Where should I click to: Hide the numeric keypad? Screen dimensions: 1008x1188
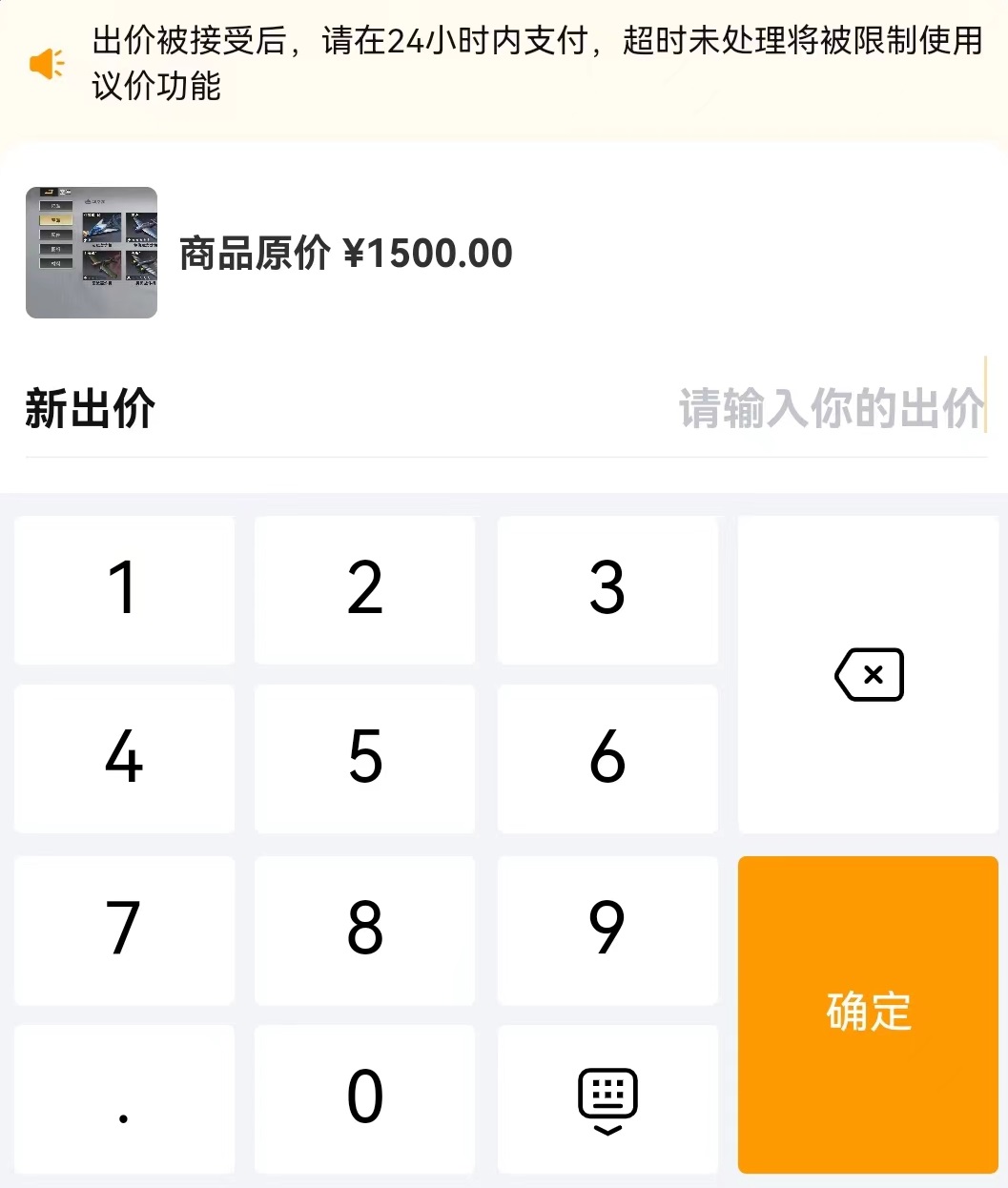pyautogui.click(x=607, y=1098)
